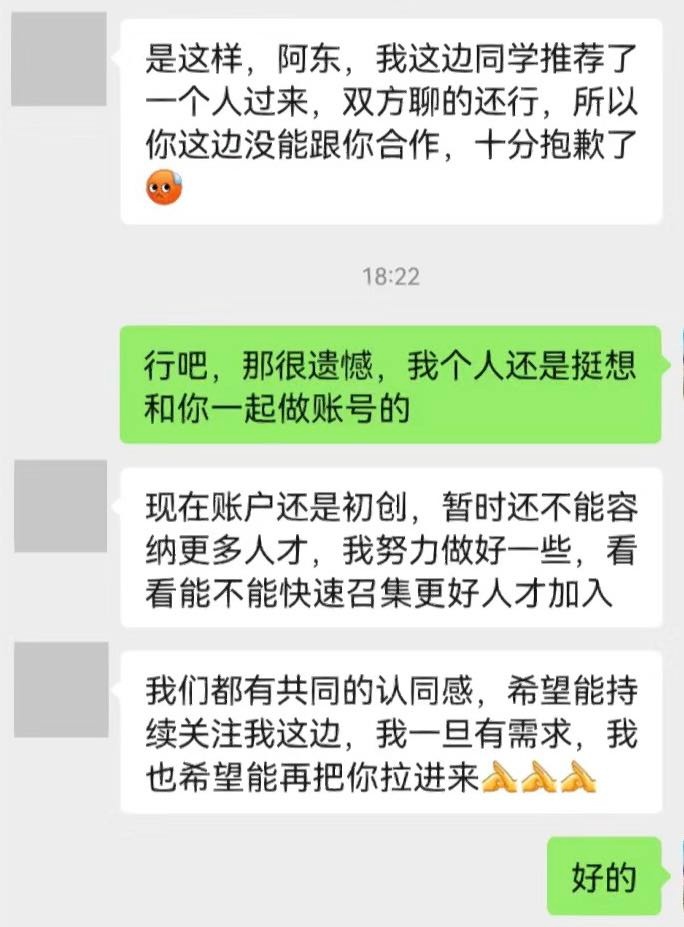This screenshot has width=684, height=927.
Task: Open sender's avatar beside the 是这样，阿东 message
Action: point(59,58)
